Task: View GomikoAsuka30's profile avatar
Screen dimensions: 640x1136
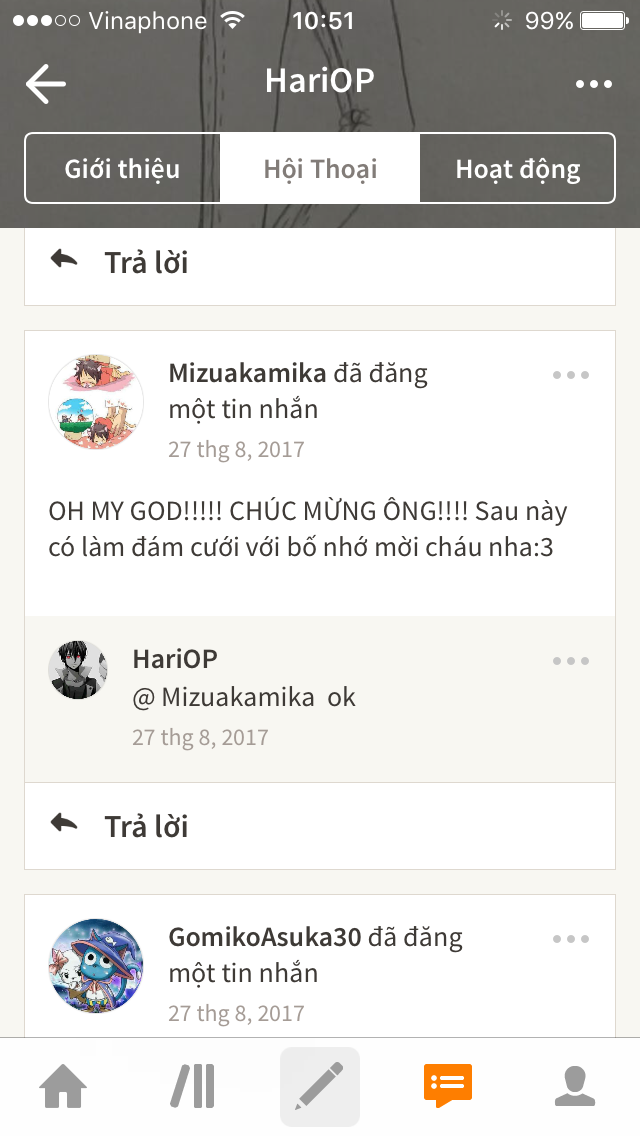Action: 96,966
